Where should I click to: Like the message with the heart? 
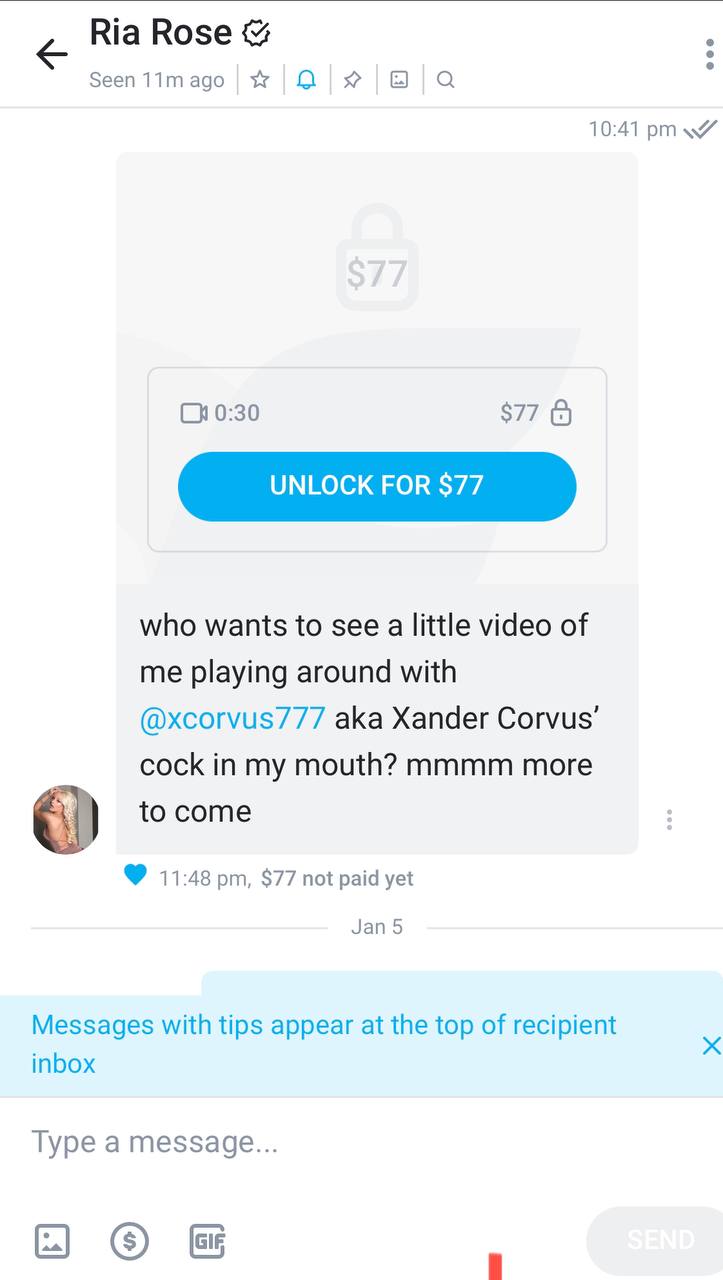click(136, 876)
